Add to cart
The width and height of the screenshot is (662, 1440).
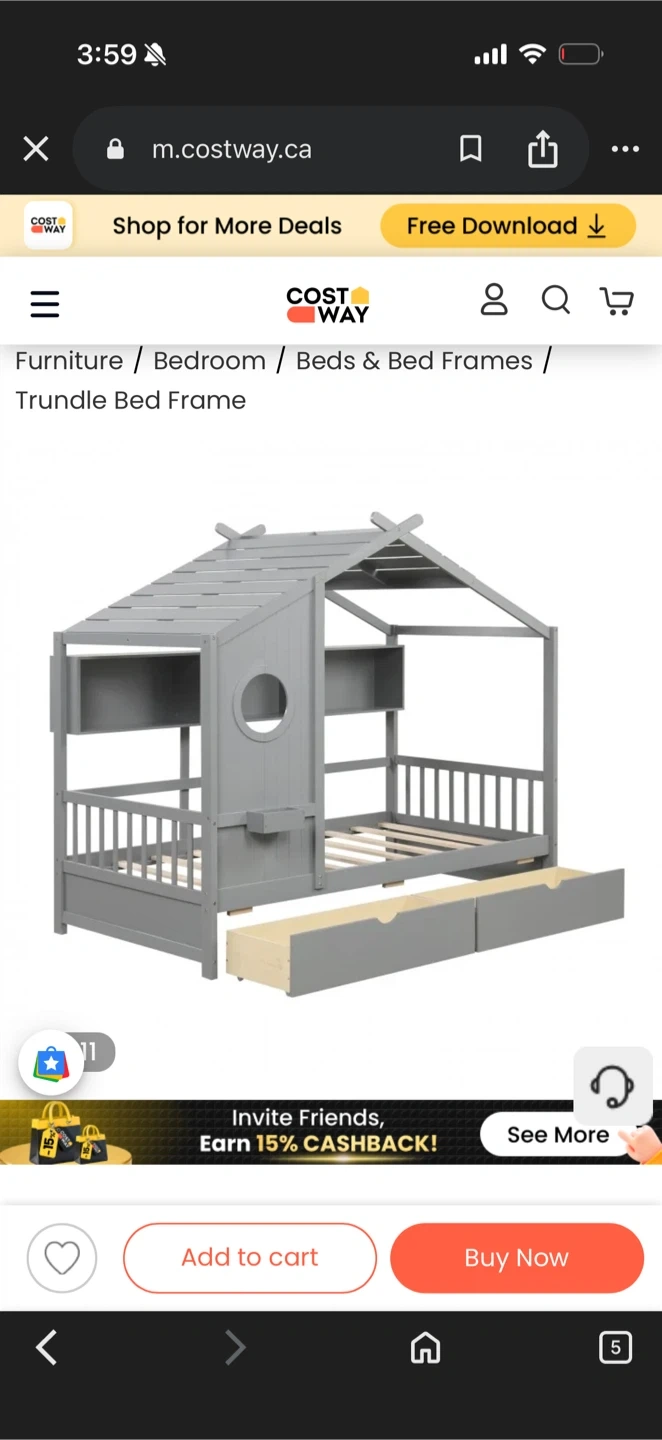point(250,1258)
